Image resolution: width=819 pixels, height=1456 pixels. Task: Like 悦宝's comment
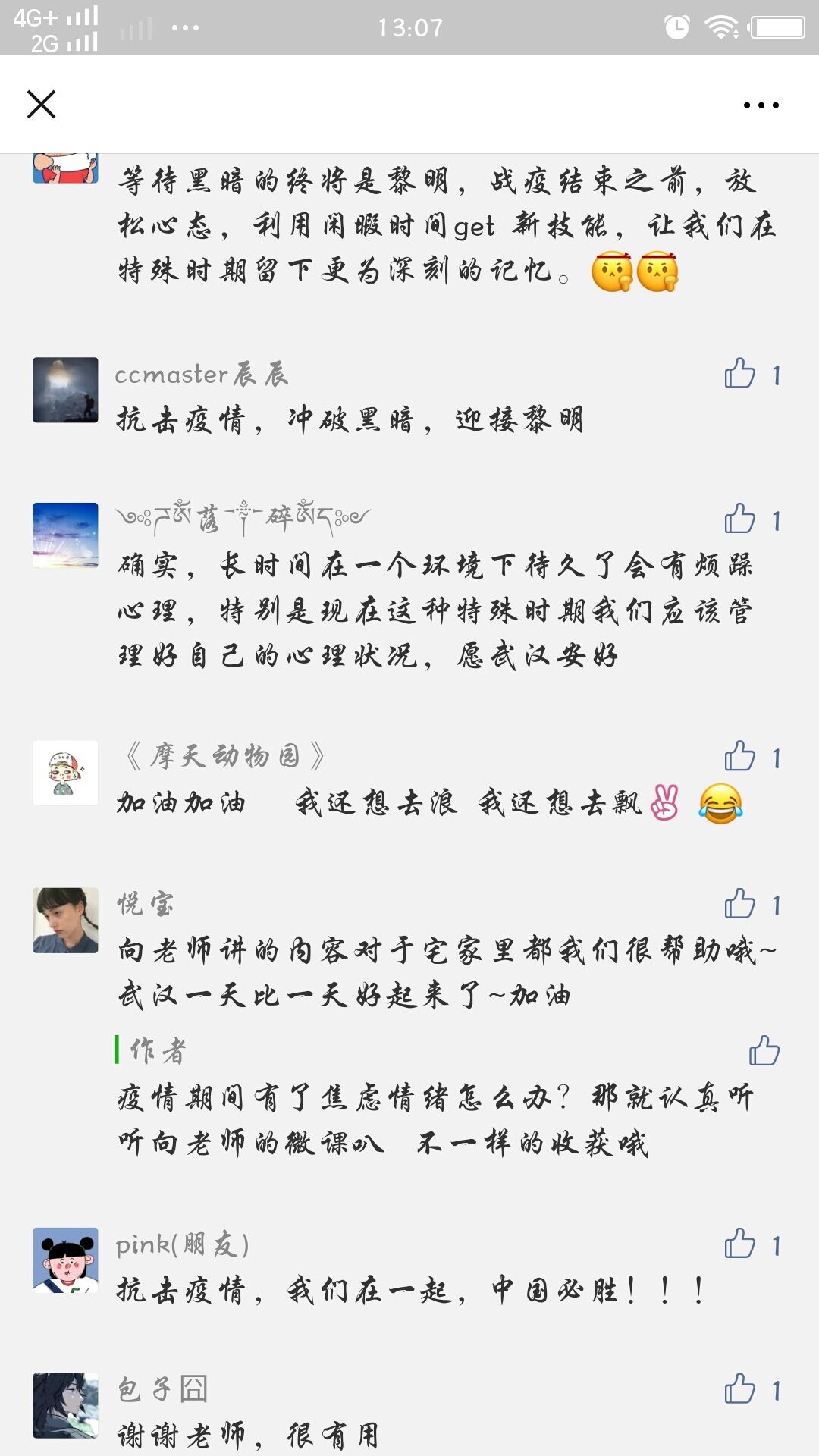(x=740, y=904)
